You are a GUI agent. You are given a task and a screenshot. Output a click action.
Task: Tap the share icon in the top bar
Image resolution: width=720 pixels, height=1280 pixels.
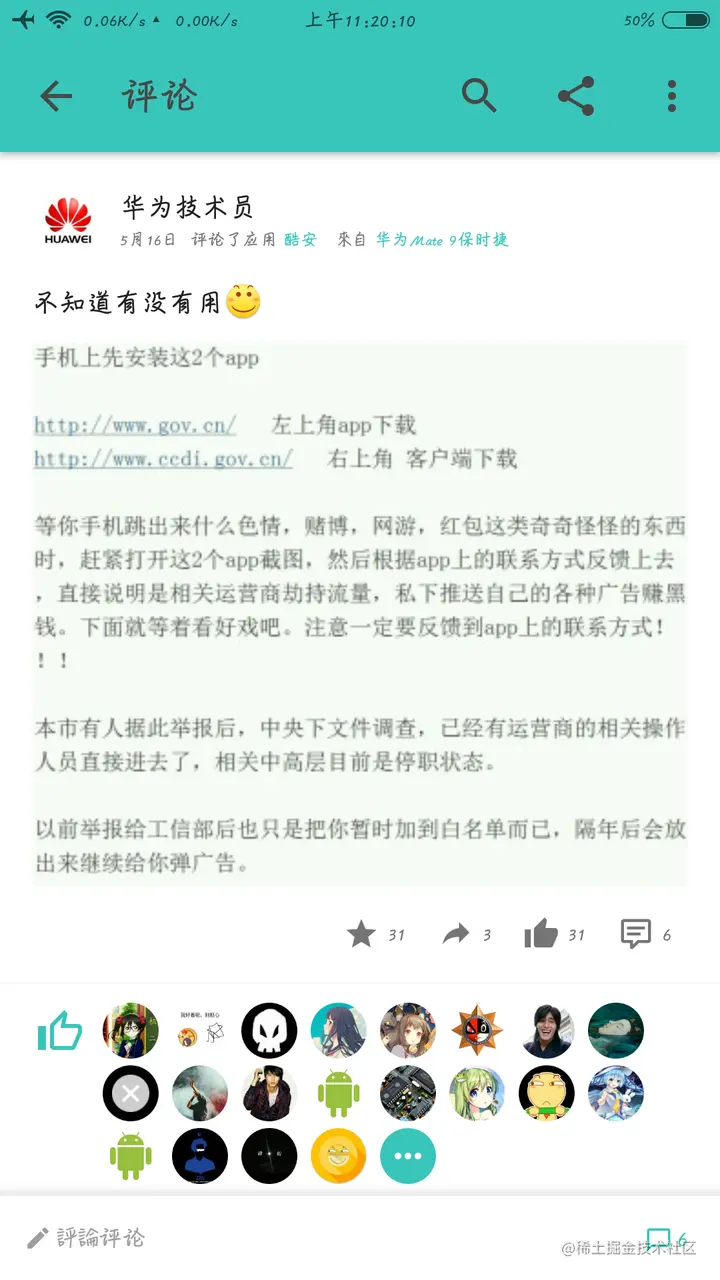tap(575, 95)
